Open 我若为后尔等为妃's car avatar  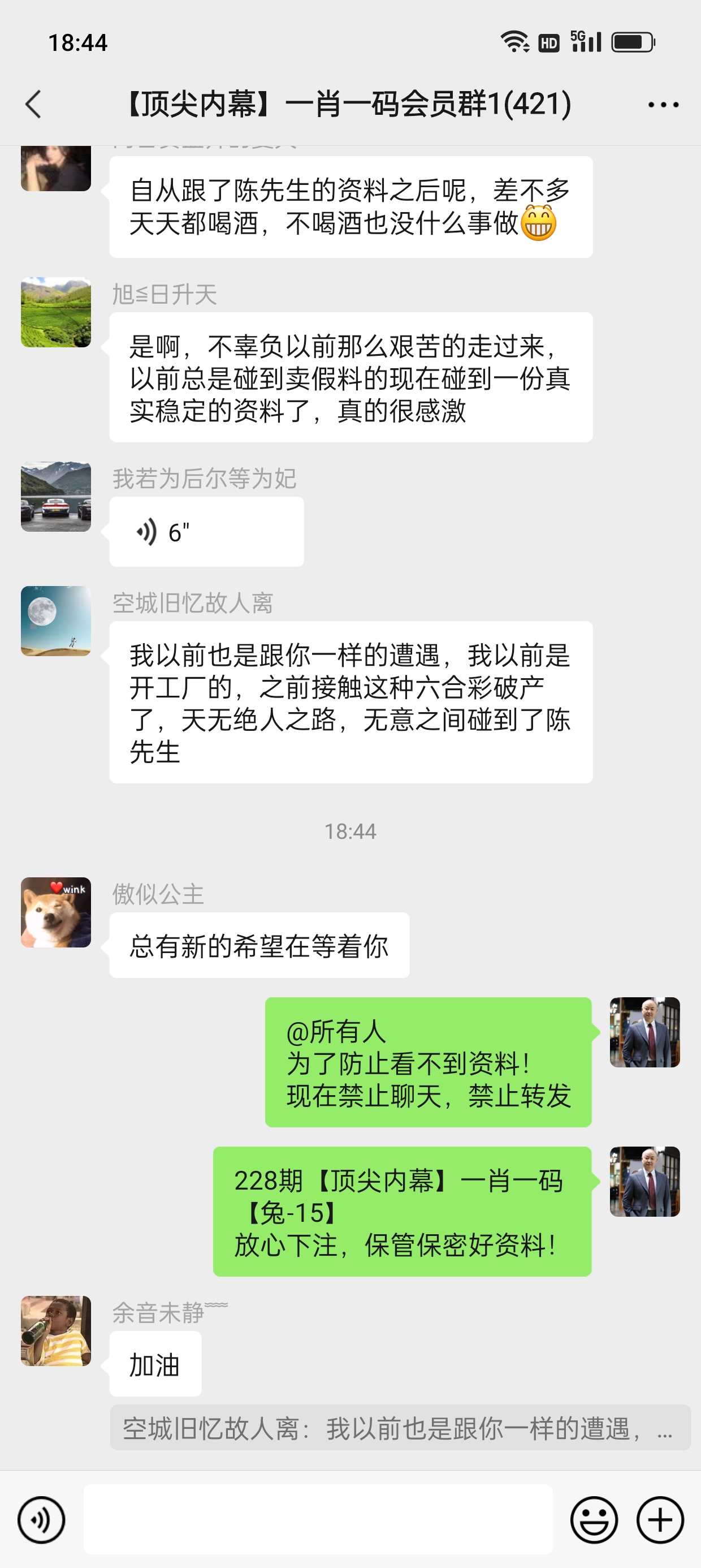[56, 497]
